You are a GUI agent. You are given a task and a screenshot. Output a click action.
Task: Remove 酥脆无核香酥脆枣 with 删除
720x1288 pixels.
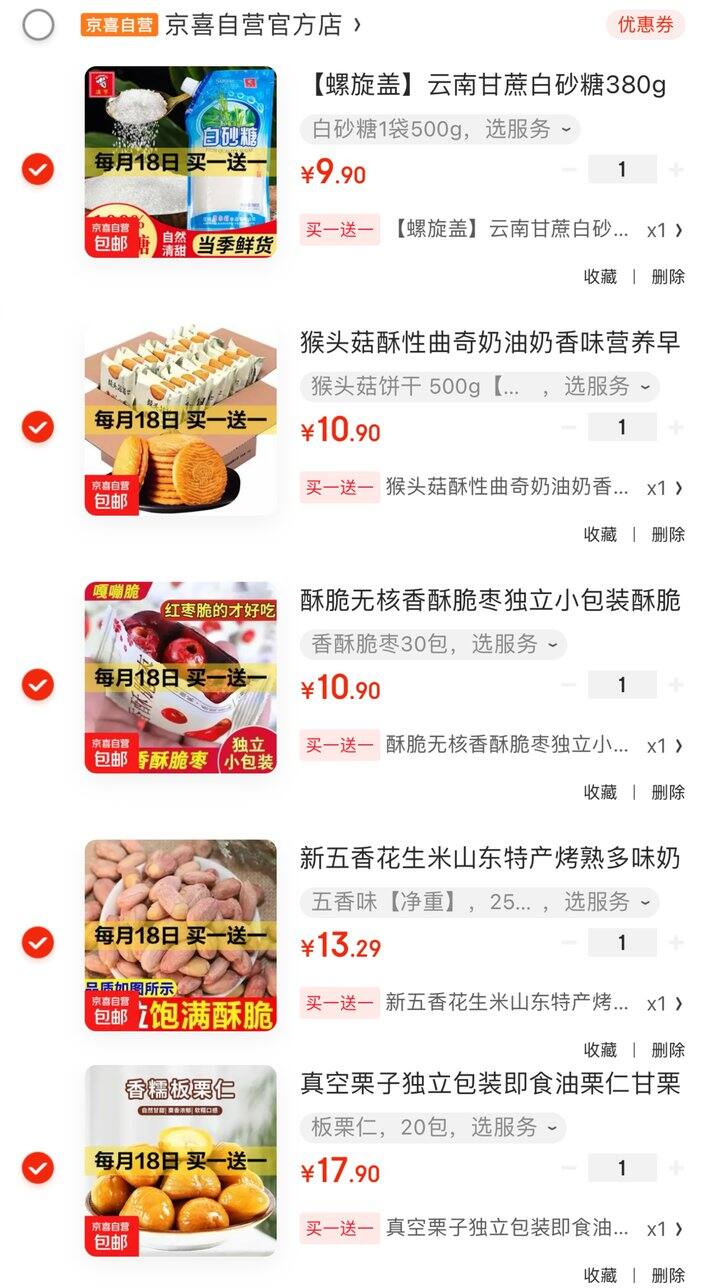tap(668, 792)
